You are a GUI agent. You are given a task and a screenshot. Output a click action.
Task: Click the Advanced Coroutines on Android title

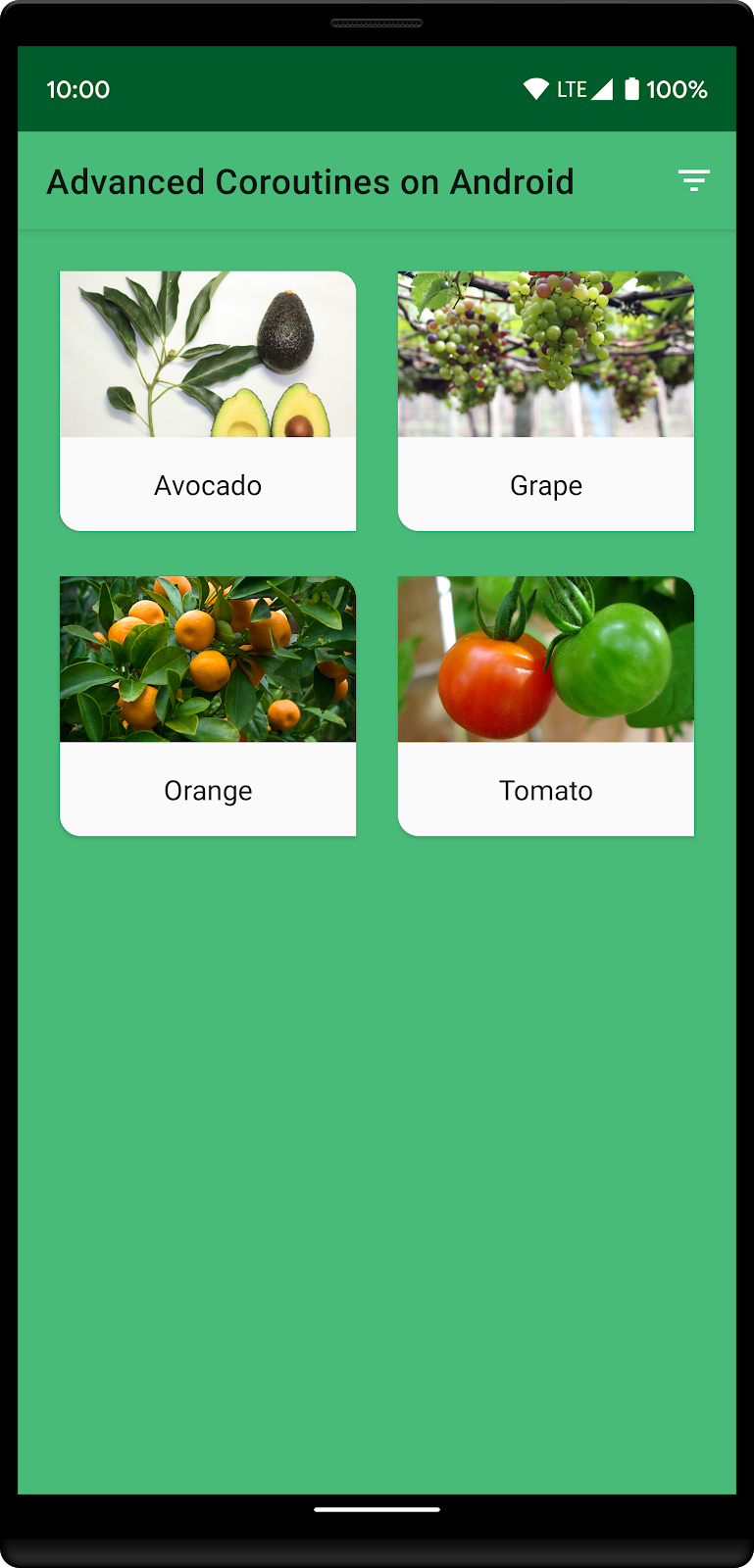click(311, 181)
